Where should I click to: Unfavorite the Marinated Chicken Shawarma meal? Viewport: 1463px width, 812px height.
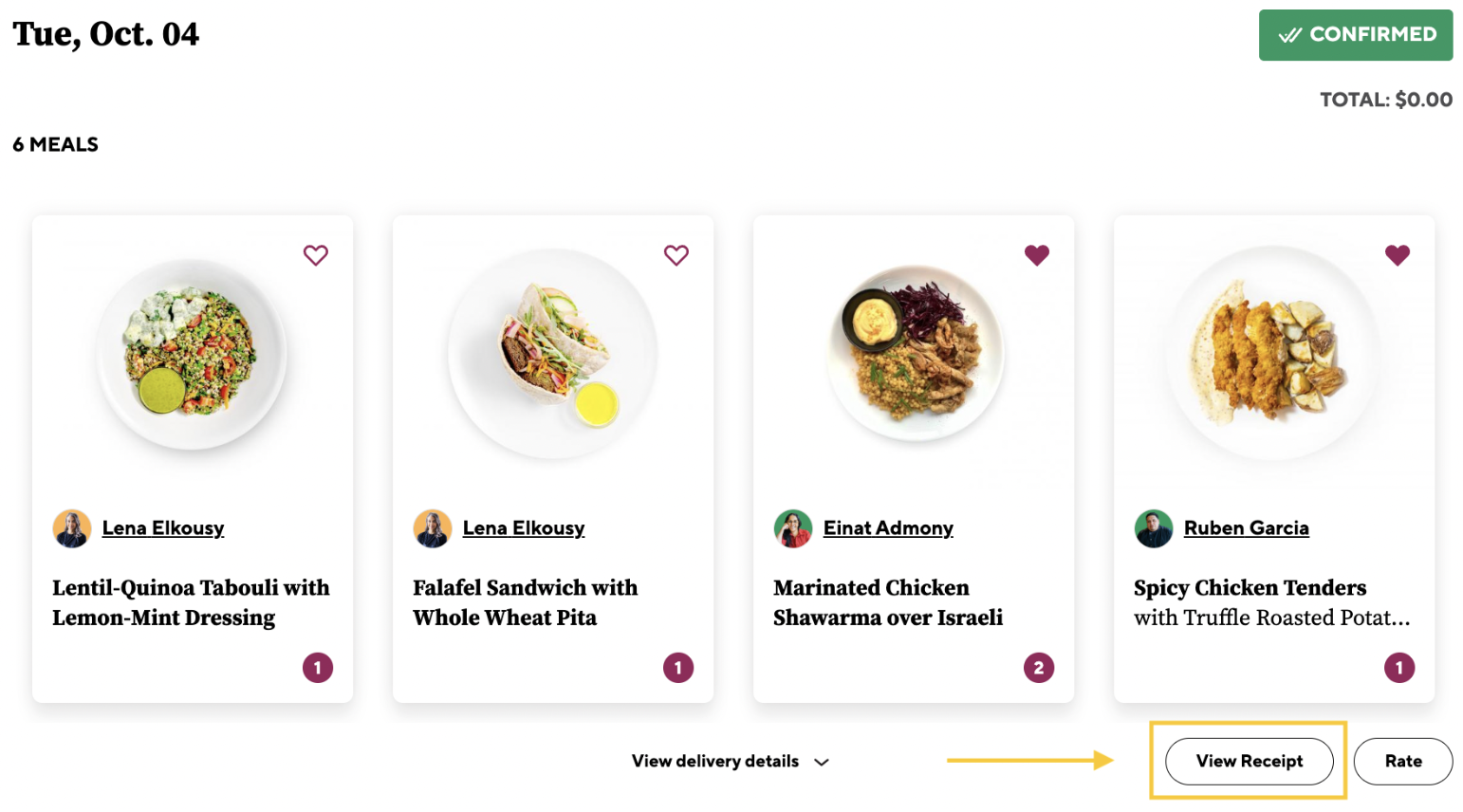coord(1037,255)
